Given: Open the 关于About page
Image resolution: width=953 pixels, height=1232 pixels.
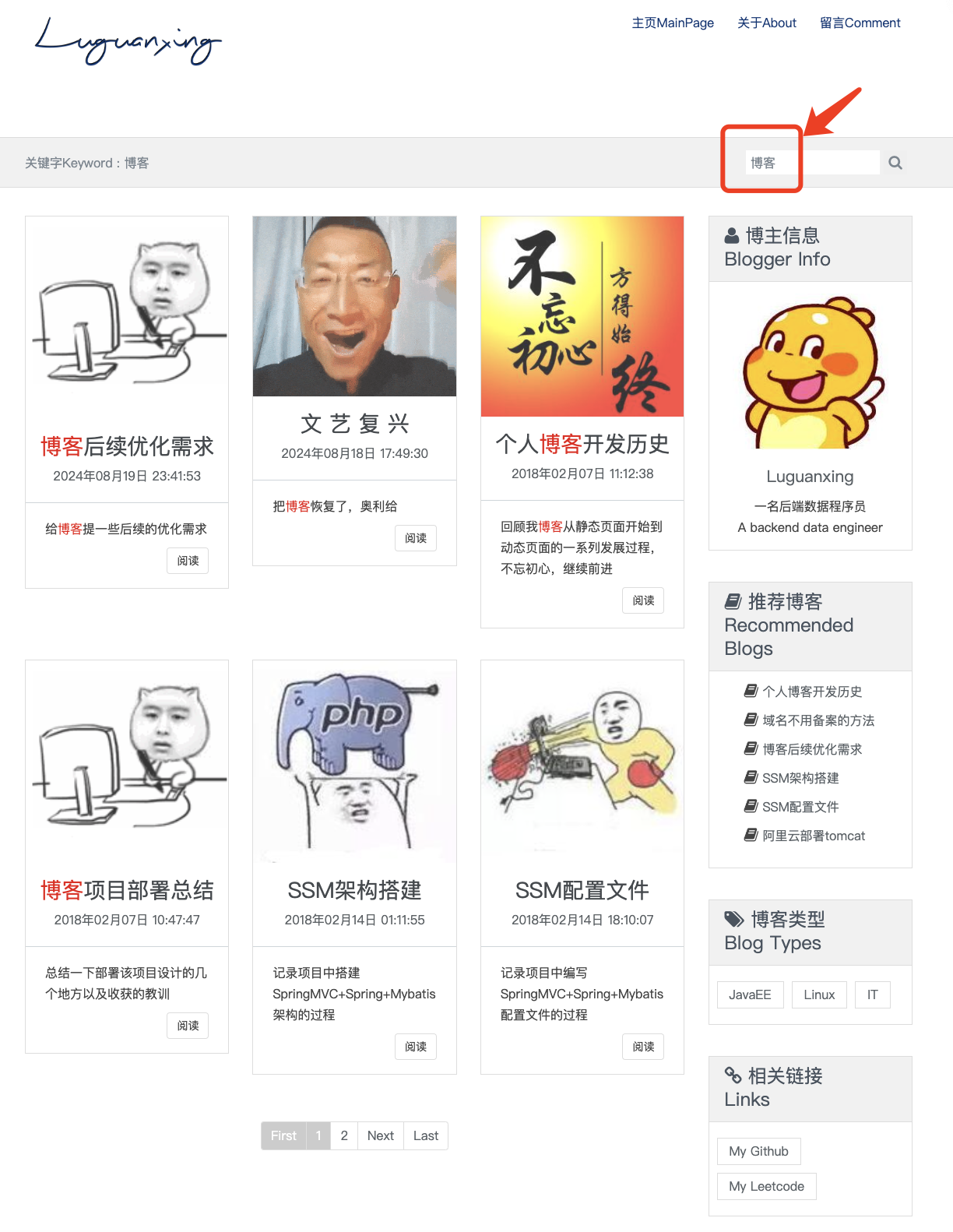Looking at the screenshot, I should click(767, 23).
